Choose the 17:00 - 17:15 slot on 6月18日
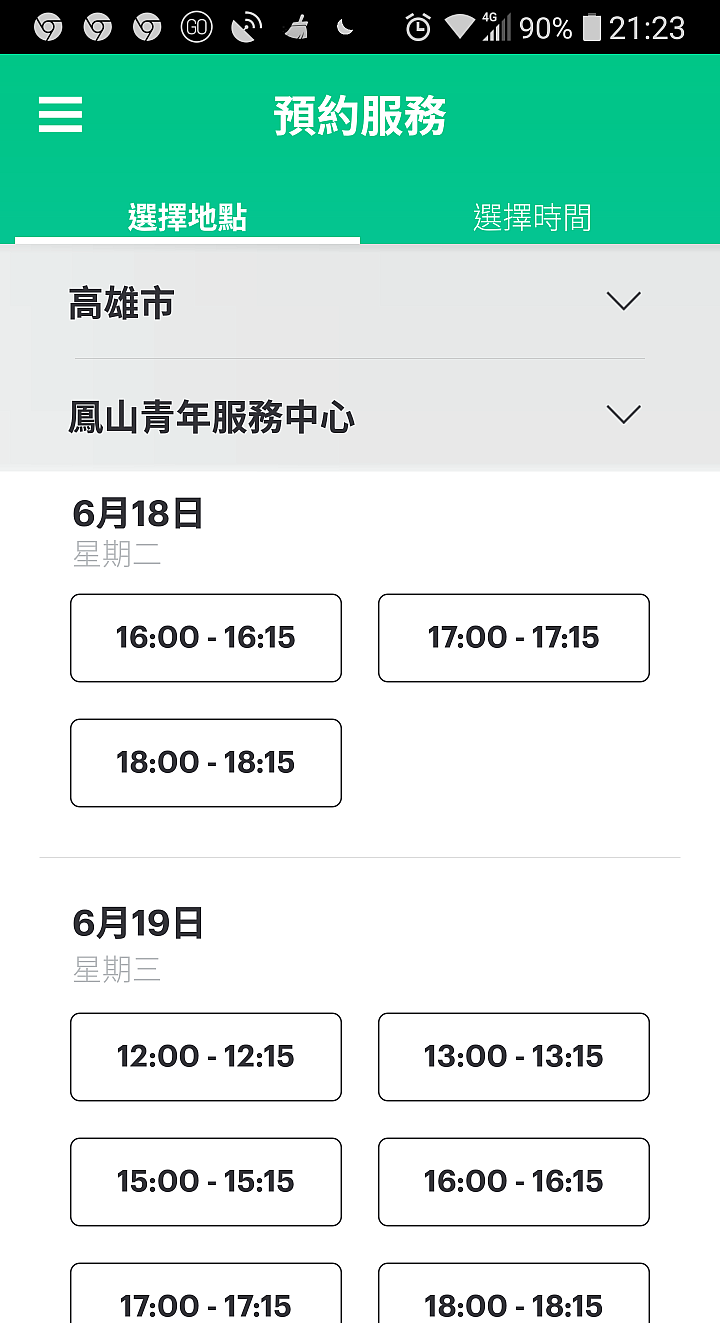This screenshot has width=720, height=1323. click(513, 638)
